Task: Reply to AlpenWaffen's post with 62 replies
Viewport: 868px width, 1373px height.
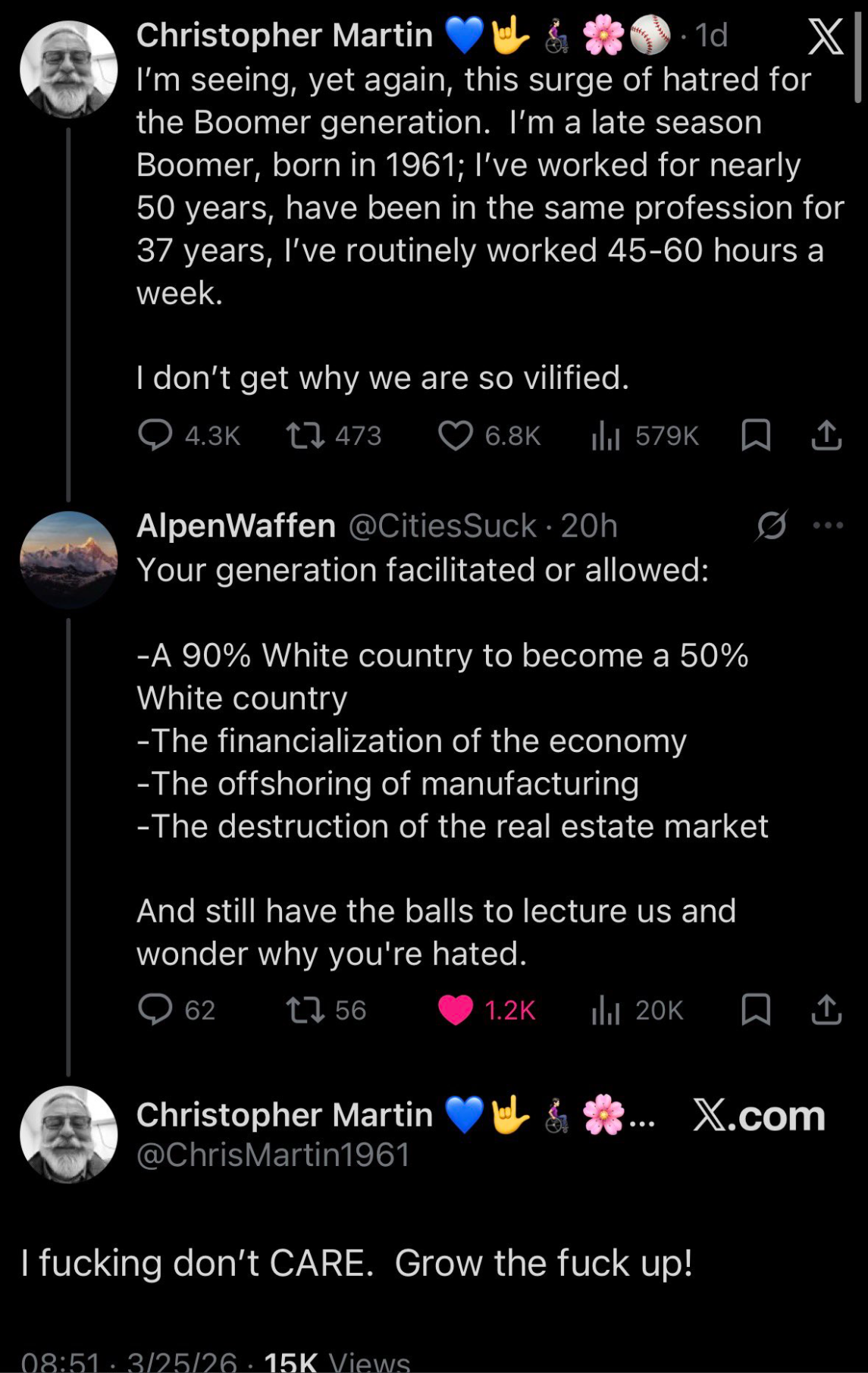Action: pos(155,1010)
